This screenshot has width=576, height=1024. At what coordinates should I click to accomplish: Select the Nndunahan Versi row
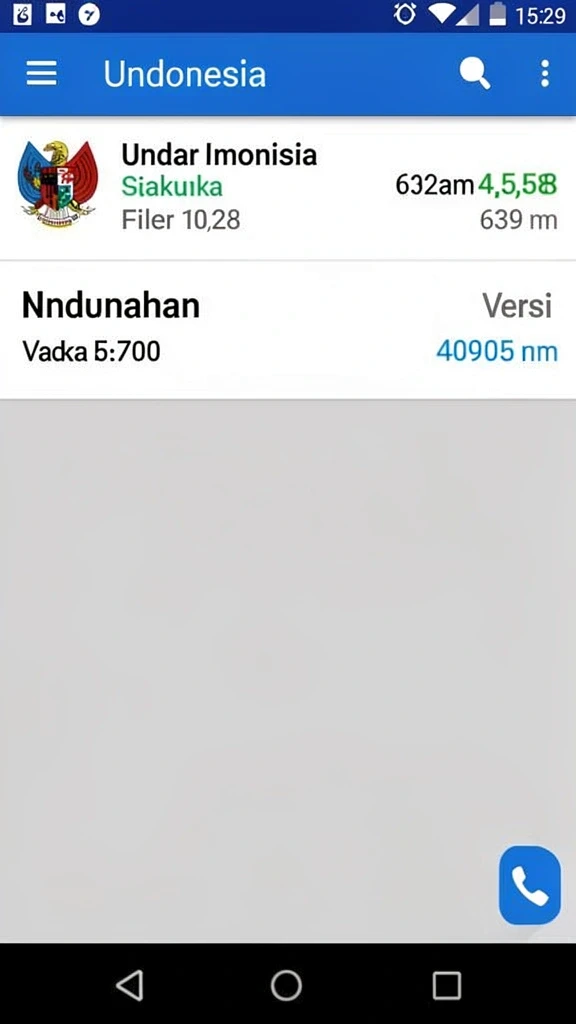[x=288, y=328]
